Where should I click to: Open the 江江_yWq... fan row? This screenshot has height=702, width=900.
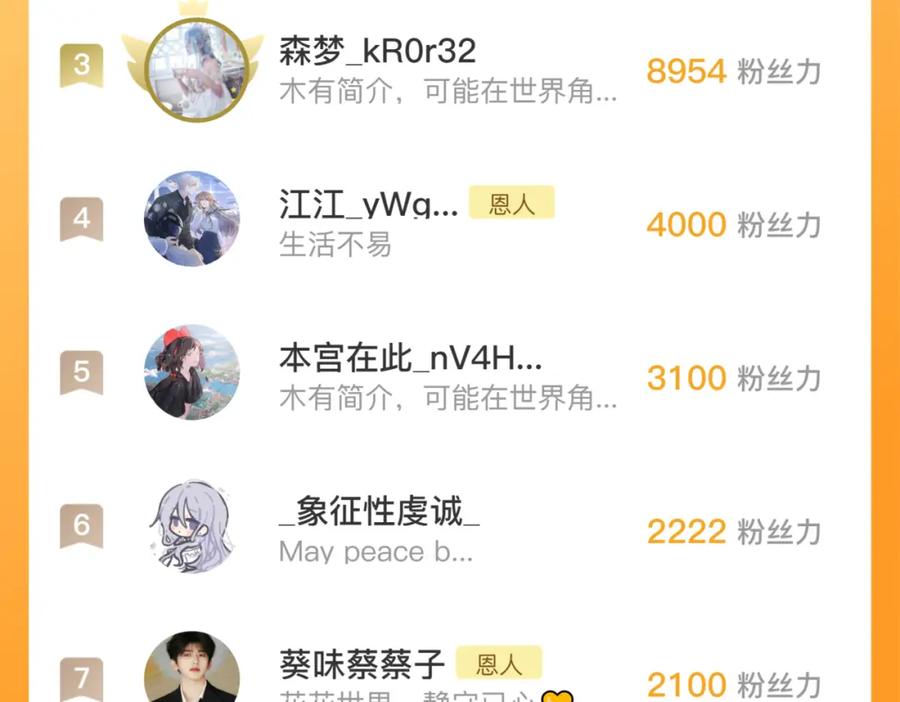point(368,205)
